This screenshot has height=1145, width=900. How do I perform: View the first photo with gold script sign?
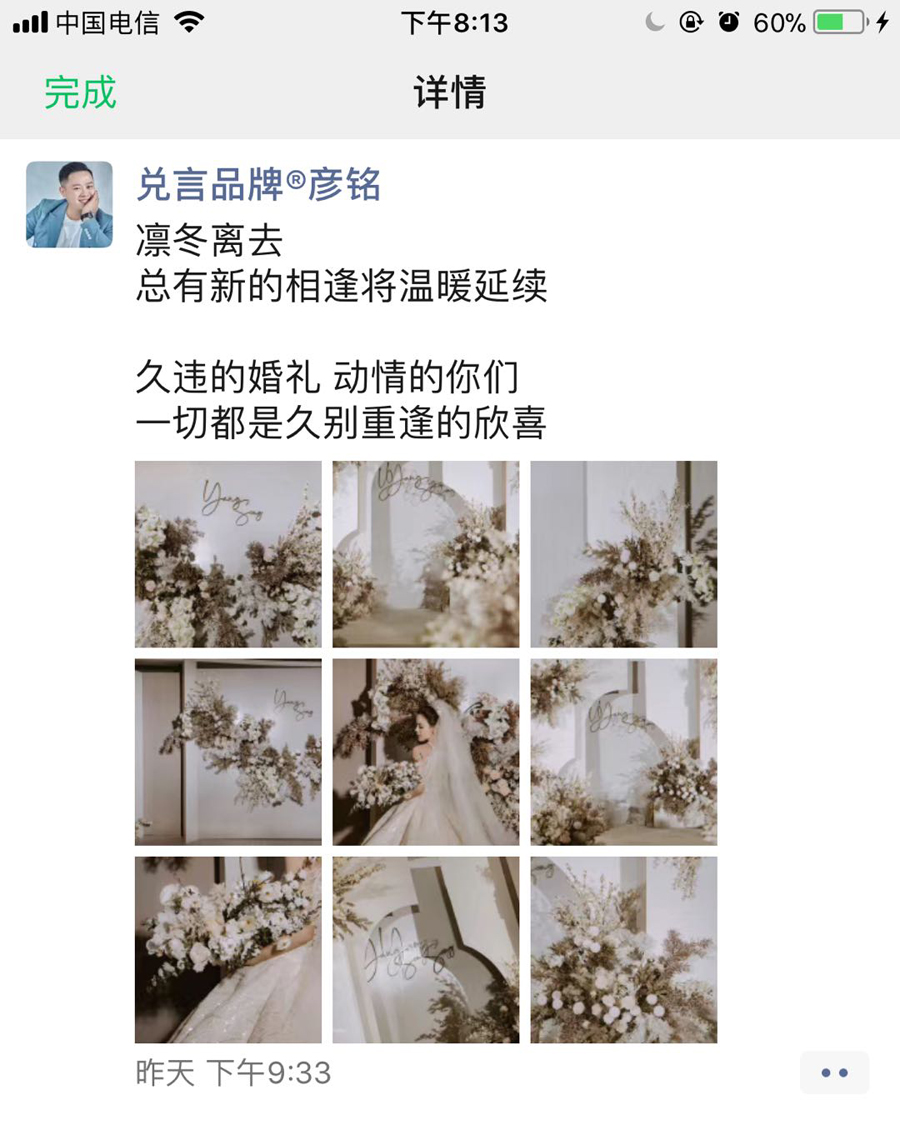[228, 554]
